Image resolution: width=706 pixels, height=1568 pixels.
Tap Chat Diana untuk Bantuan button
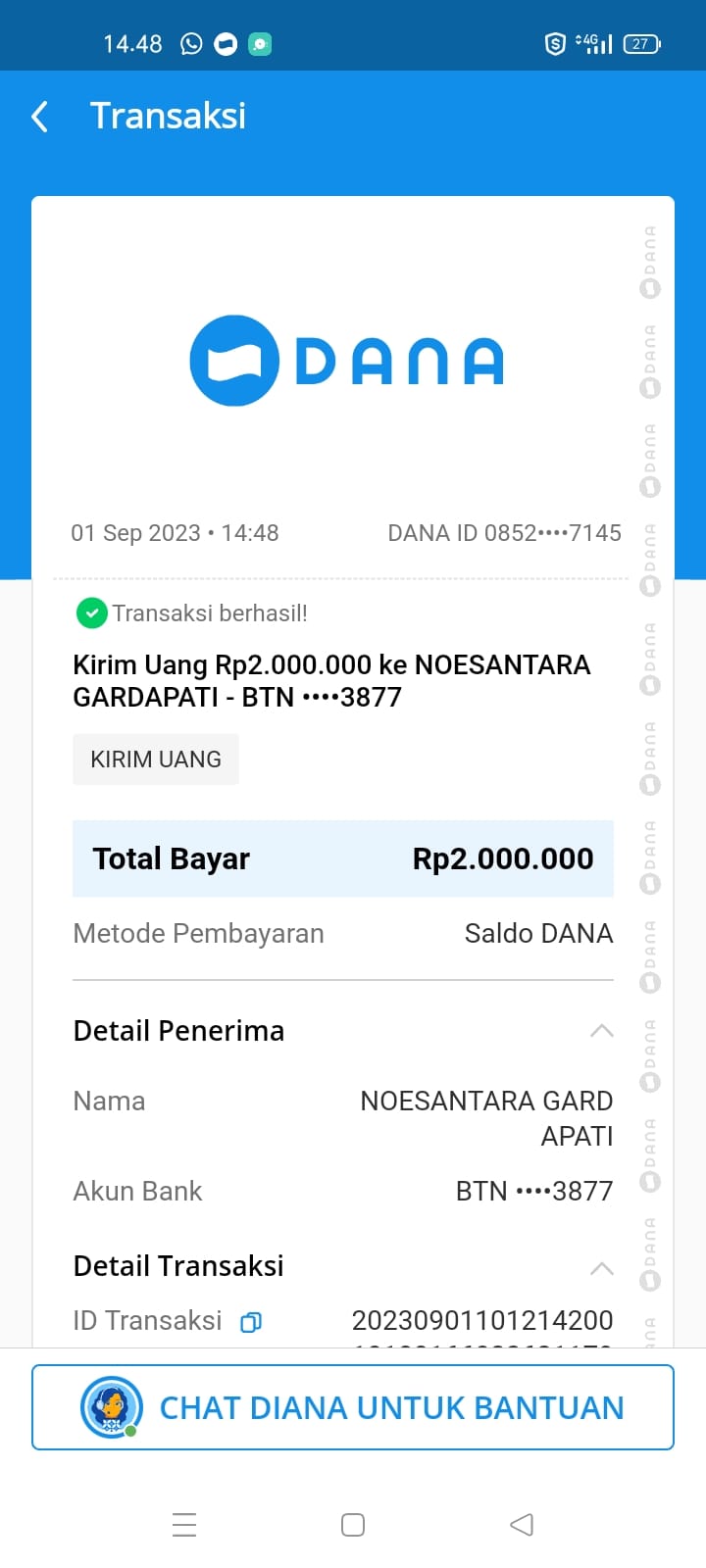tap(353, 1407)
